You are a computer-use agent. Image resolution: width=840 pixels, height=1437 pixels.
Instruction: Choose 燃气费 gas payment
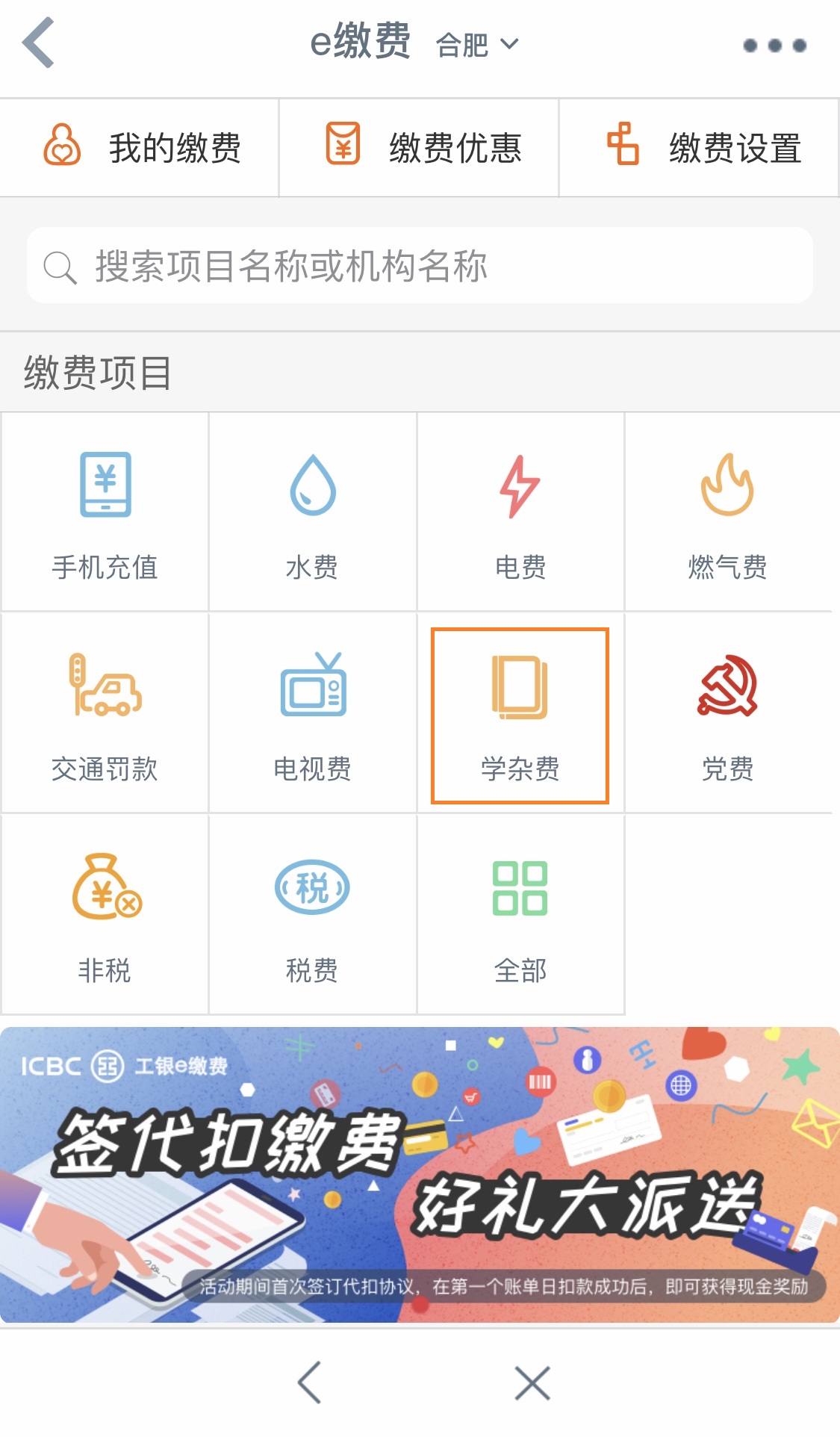tap(728, 512)
